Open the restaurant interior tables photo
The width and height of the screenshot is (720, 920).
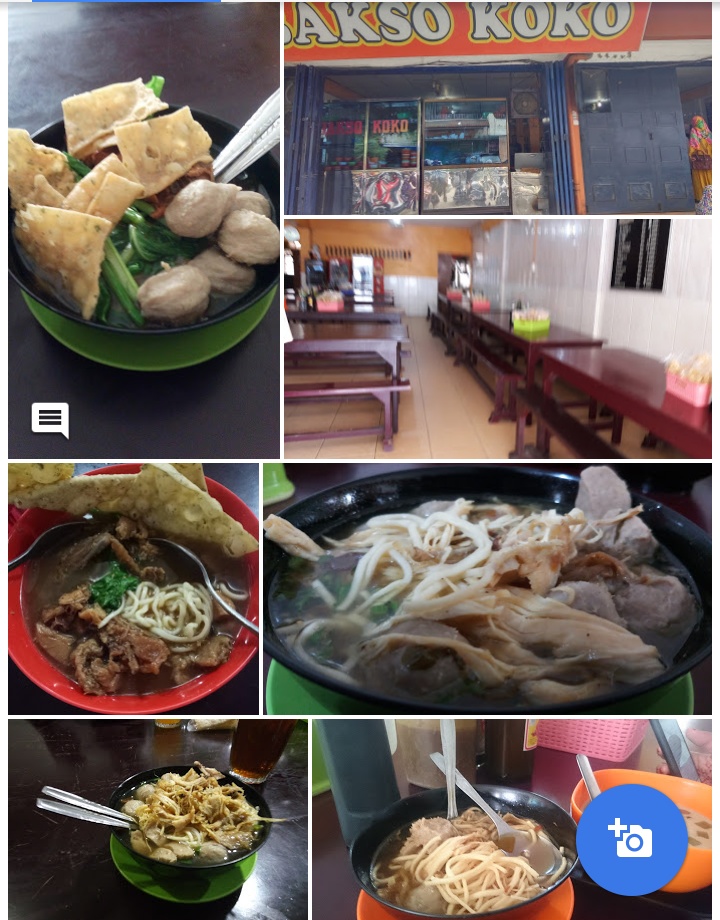(x=497, y=338)
